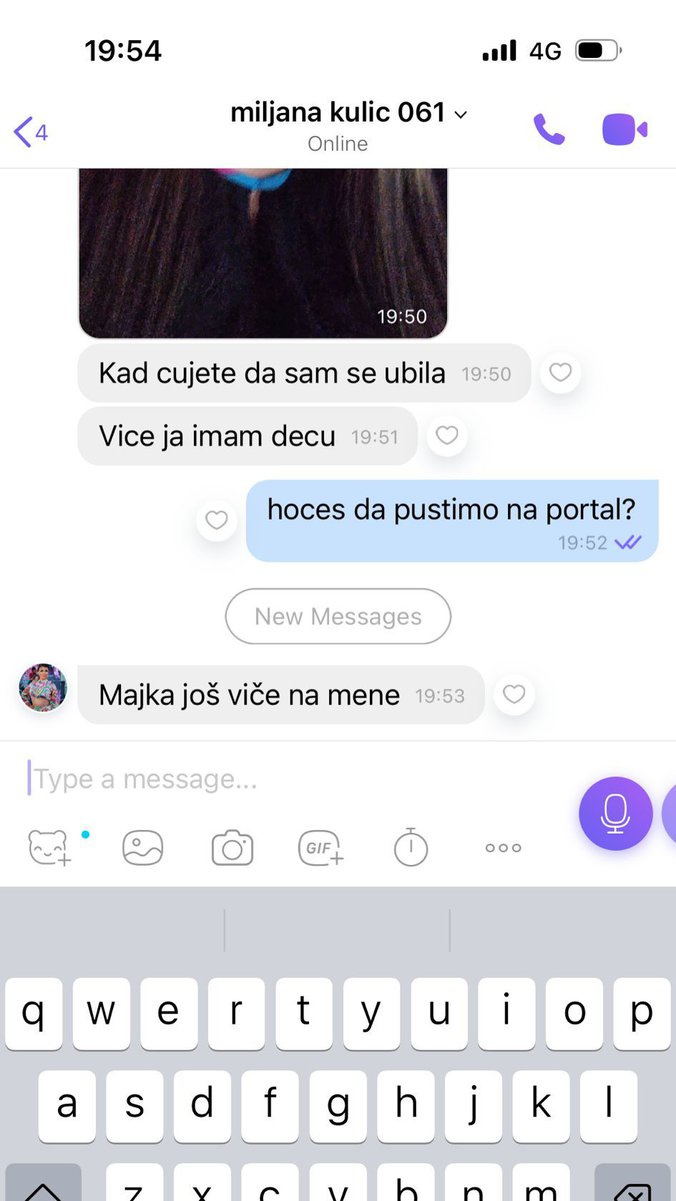Viewport: 676px width, 1201px height.
Task: Tap the New Messages pill
Action: [x=338, y=617]
